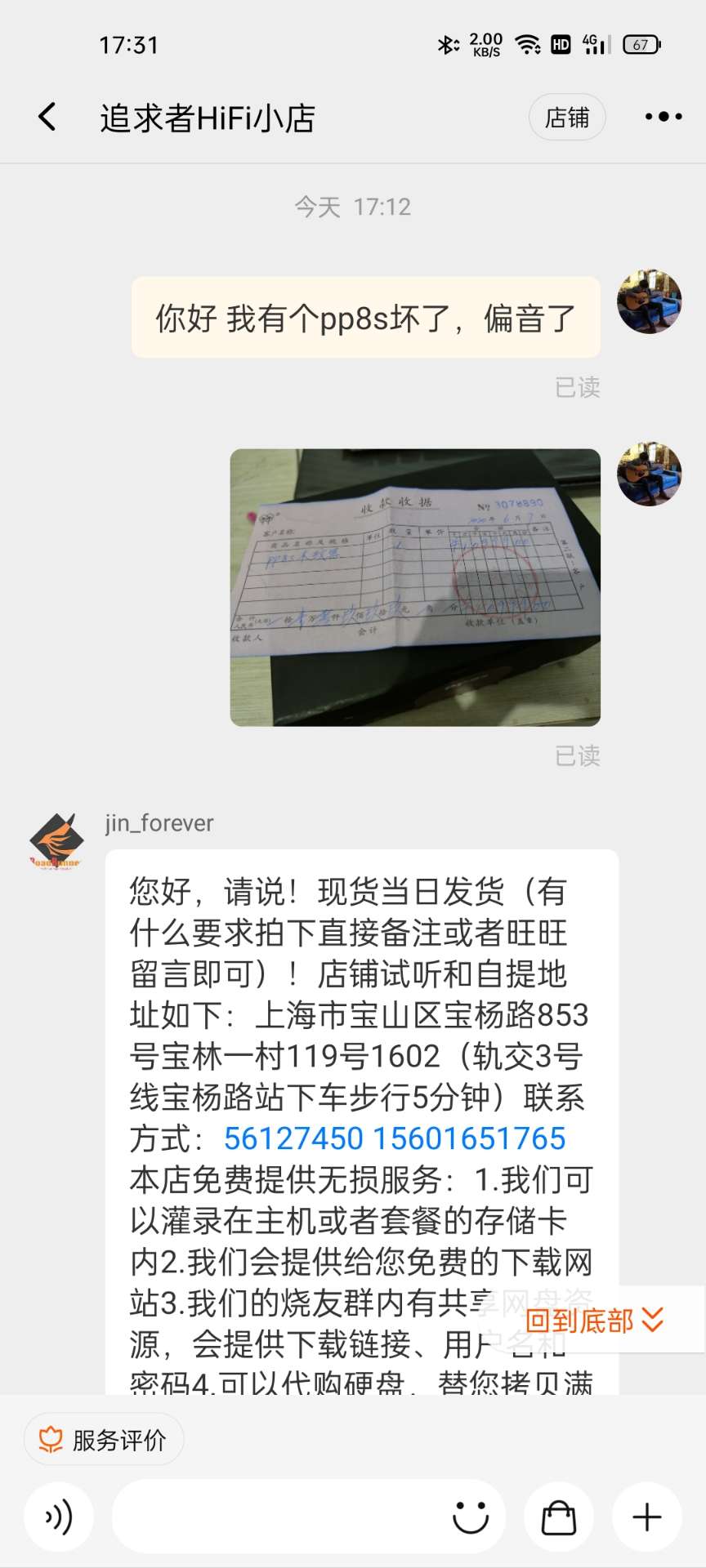Jump to bottom with 回到底部
706x1568 pixels.
[594, 1320]
